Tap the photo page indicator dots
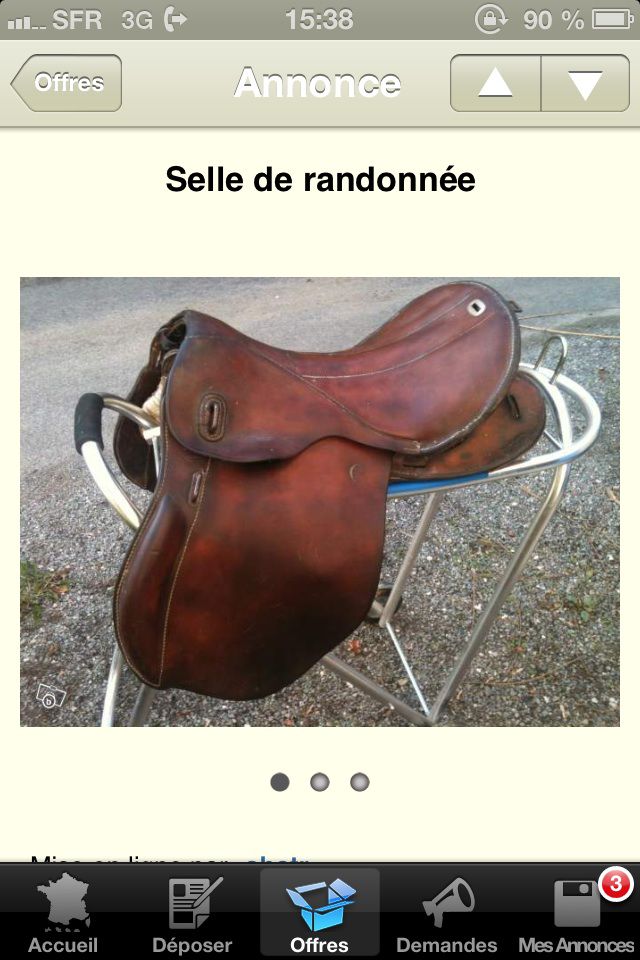 (320, 782)
